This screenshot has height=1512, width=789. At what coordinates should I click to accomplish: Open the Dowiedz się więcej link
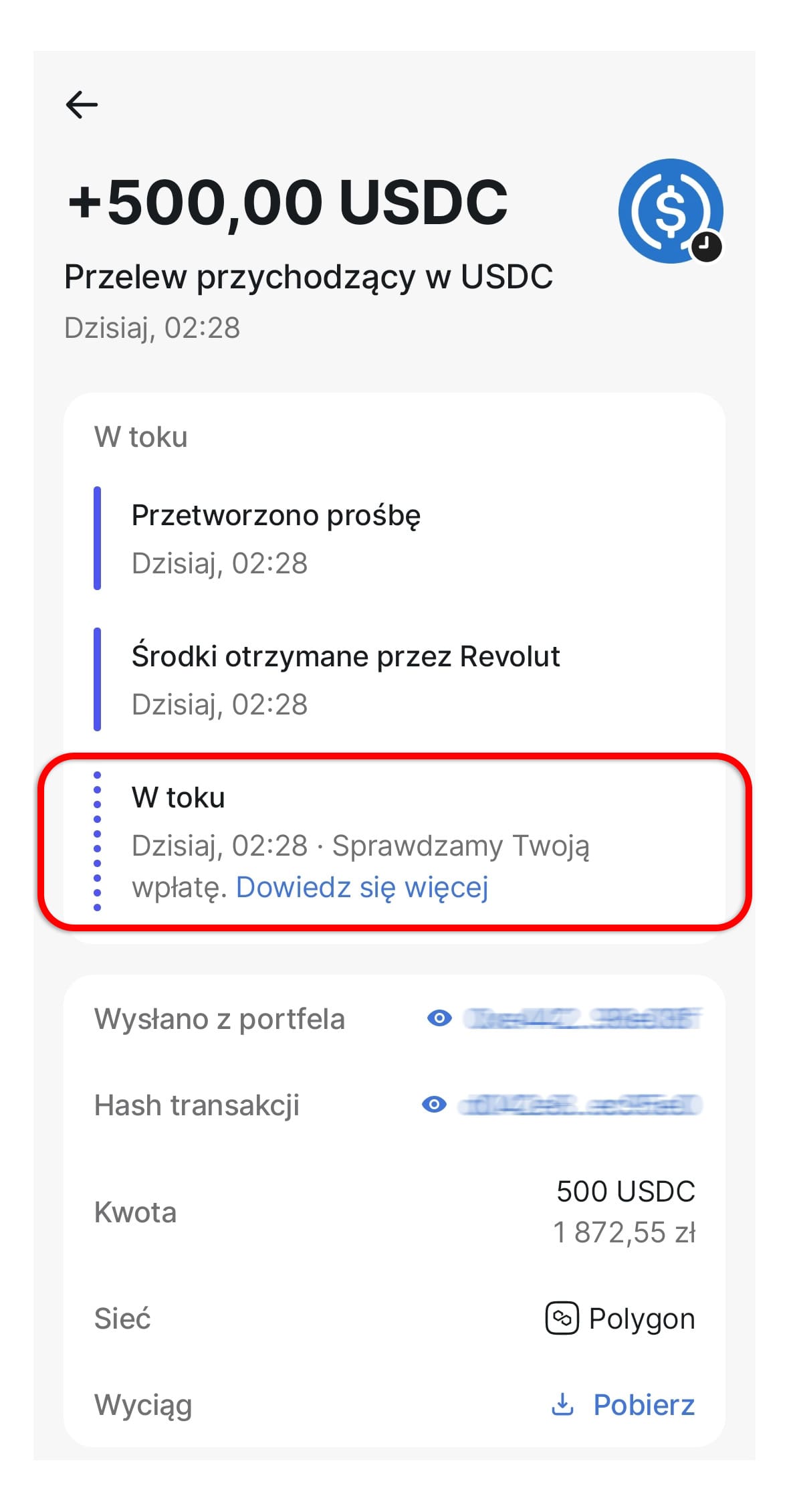362,888
